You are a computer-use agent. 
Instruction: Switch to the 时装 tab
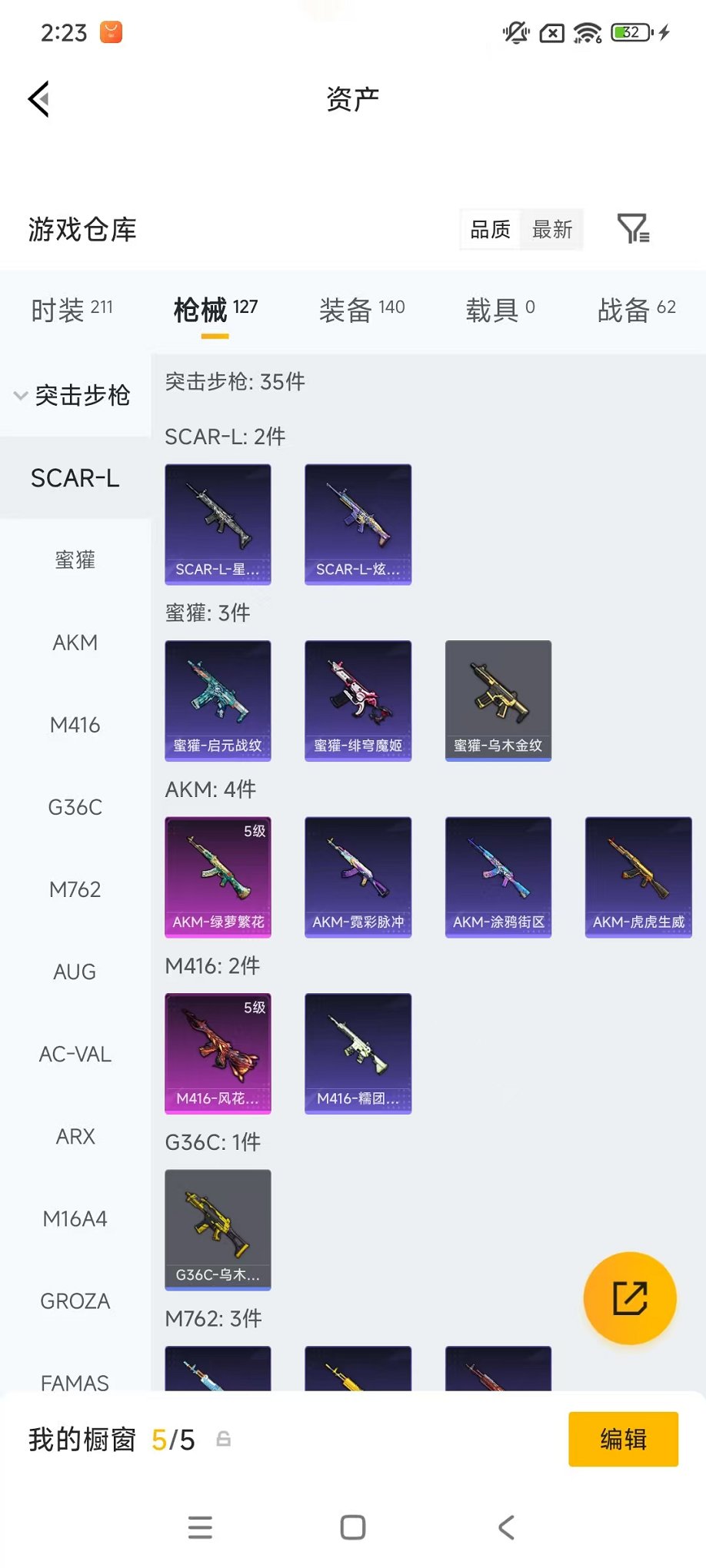[72, 310]
